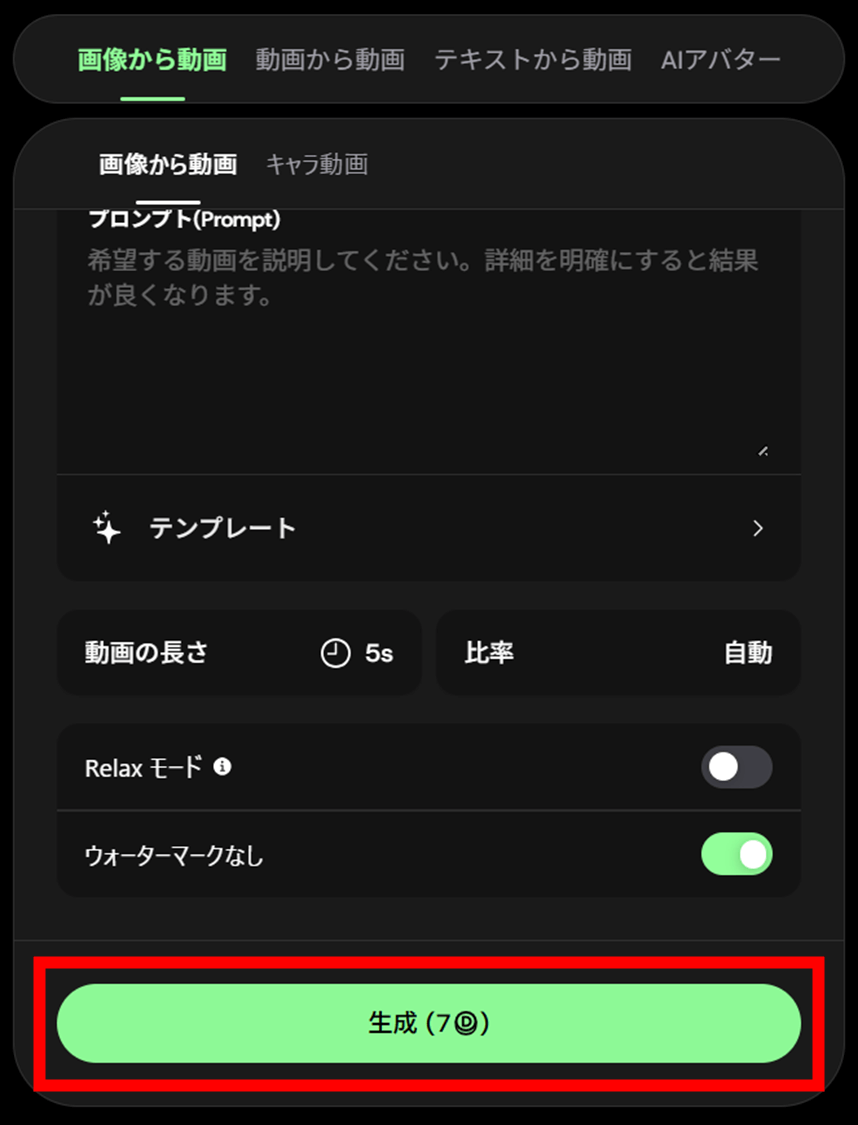Tap the green 生成 button
The width and height of the screenshot is (858, 1125).
click(x=428, y=1023)
